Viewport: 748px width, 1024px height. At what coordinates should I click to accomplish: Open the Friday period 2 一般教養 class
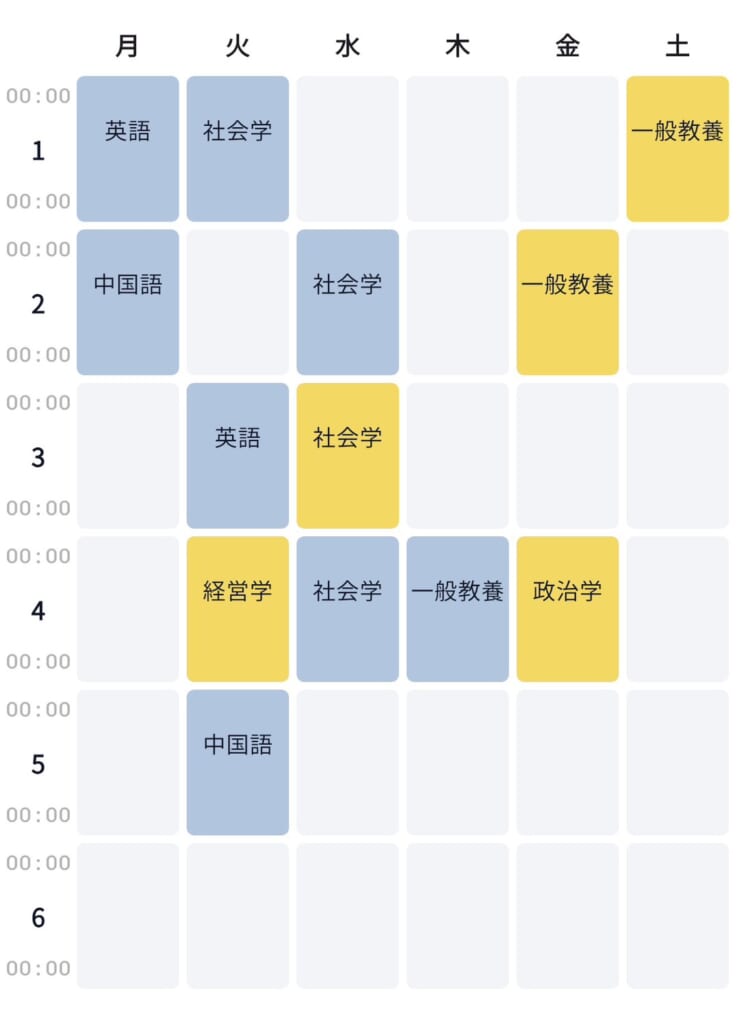pos(567,302)
